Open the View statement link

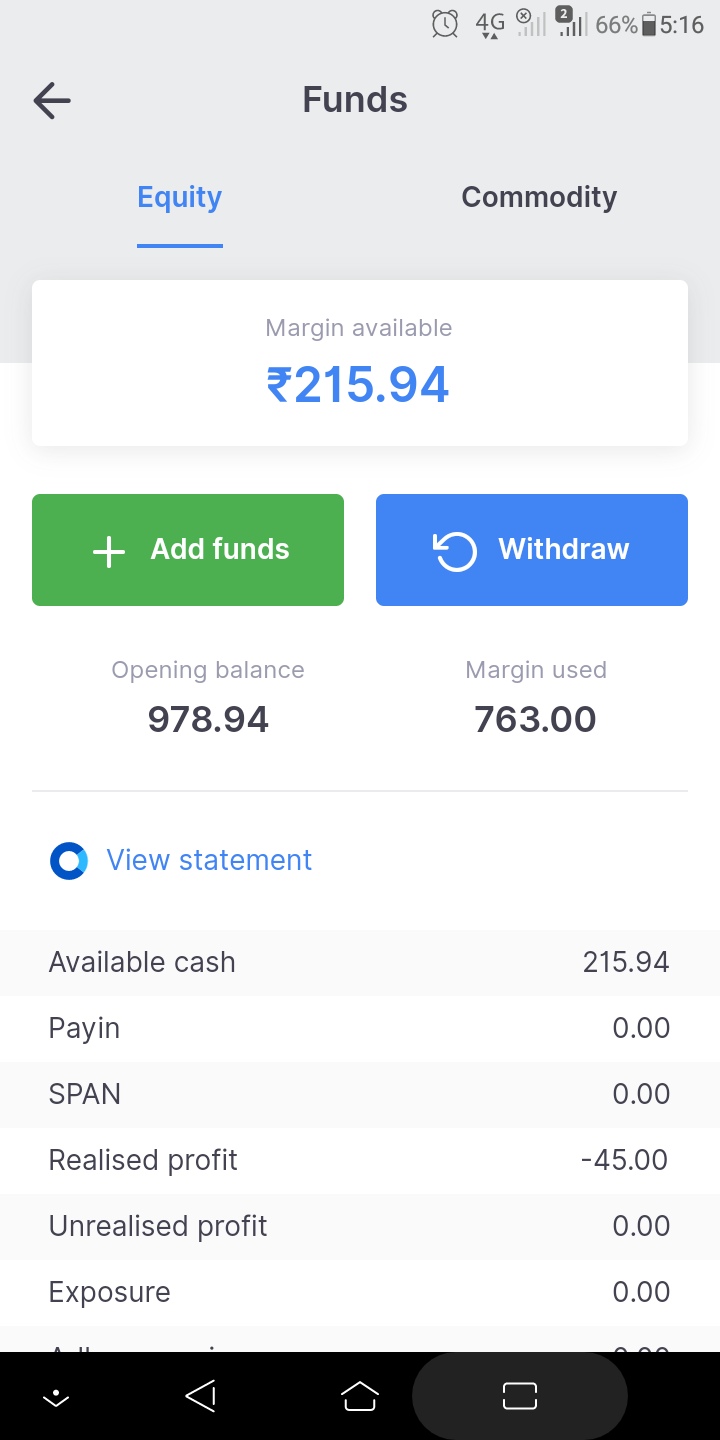[x=209, y=860]
